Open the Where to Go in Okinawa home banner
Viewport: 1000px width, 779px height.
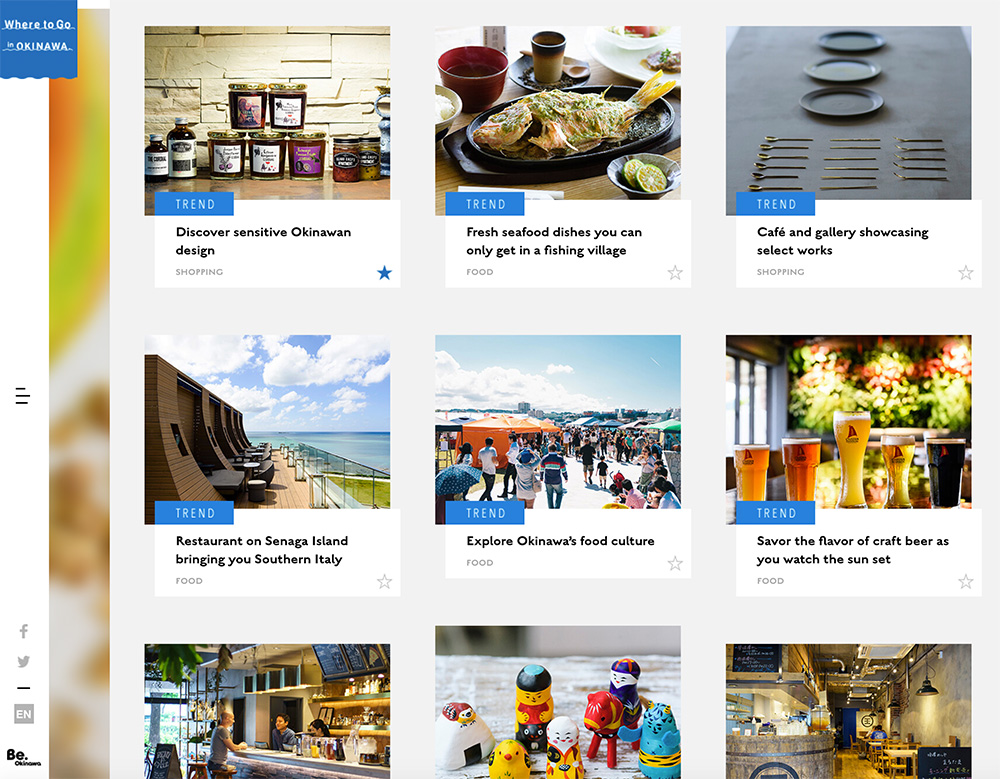38,36
